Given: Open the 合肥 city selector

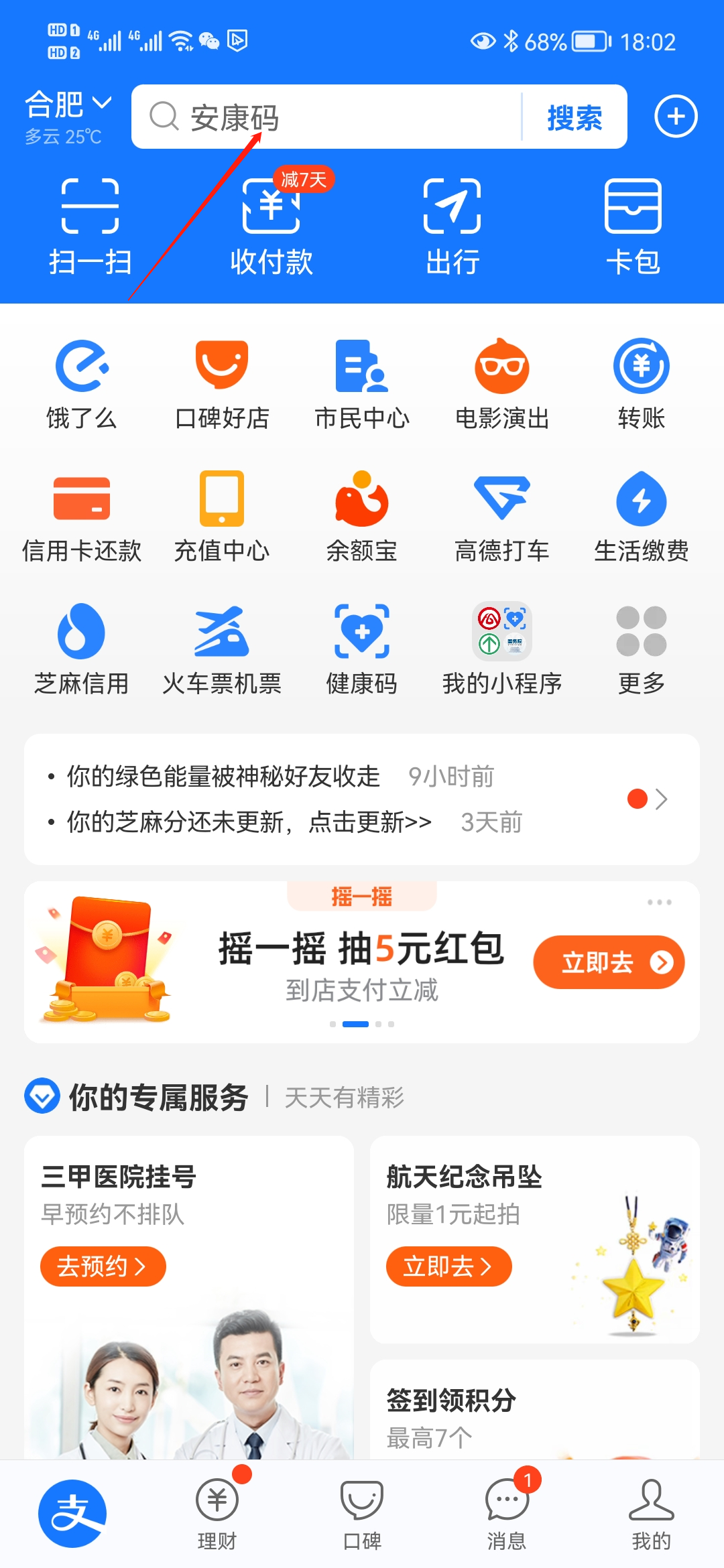Looking at the screenshot, I should coord(67,106).
